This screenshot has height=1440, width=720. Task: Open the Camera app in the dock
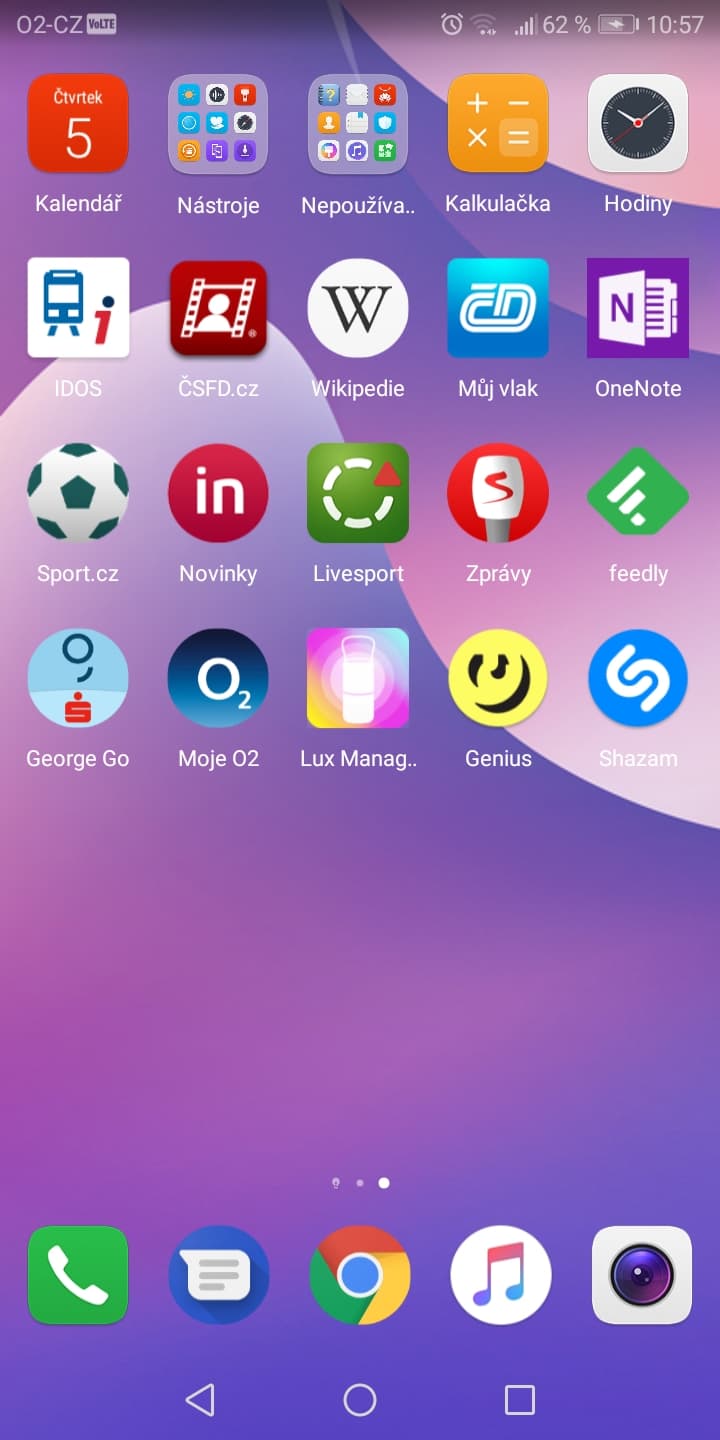[x=642, y=1275]
